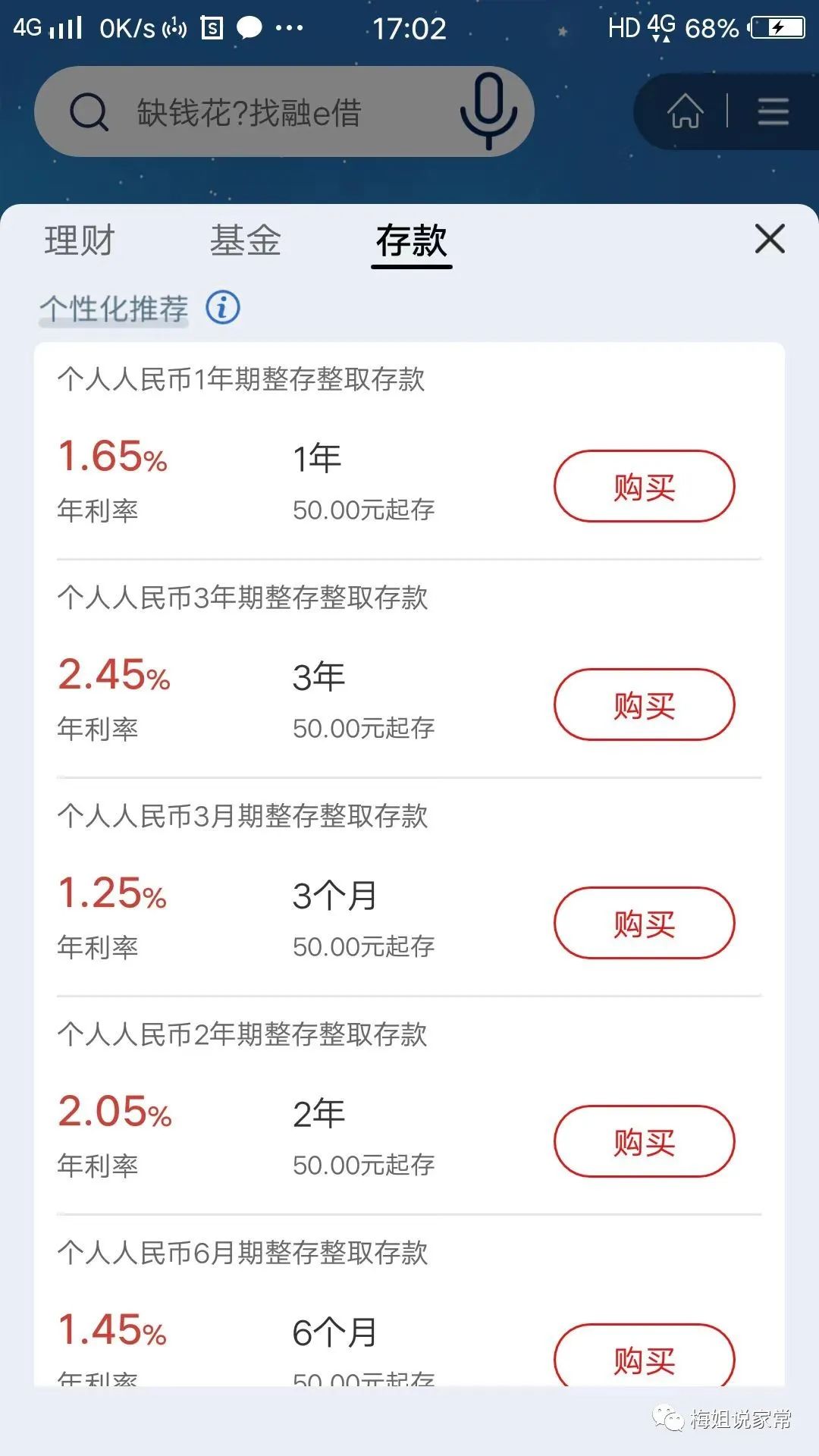The height and width of the screenshot is (1456, 819).
Task: Go to the home page icon
Action: [685, 111]
